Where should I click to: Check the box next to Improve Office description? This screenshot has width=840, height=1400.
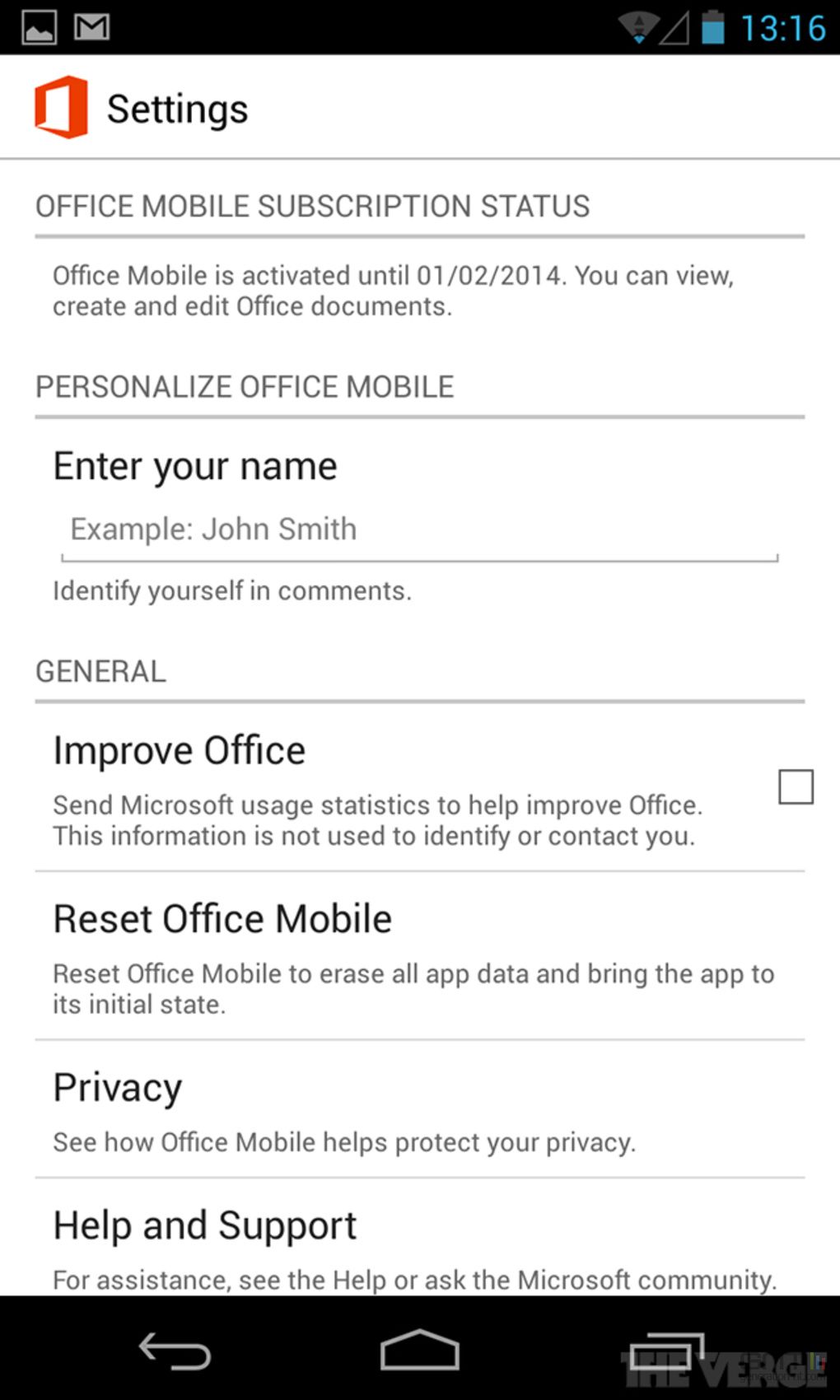(796, 786)
